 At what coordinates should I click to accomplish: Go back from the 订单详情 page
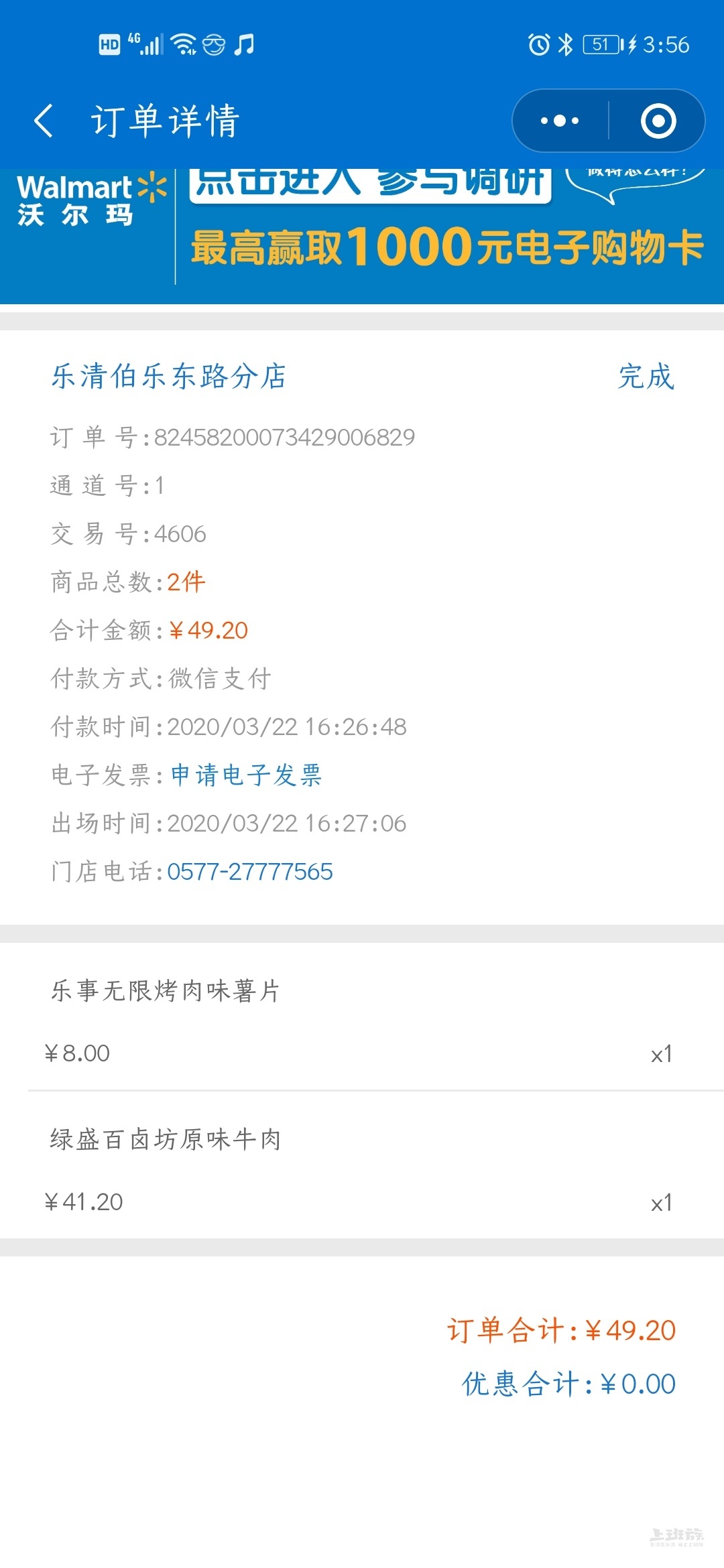click(44, 121)
